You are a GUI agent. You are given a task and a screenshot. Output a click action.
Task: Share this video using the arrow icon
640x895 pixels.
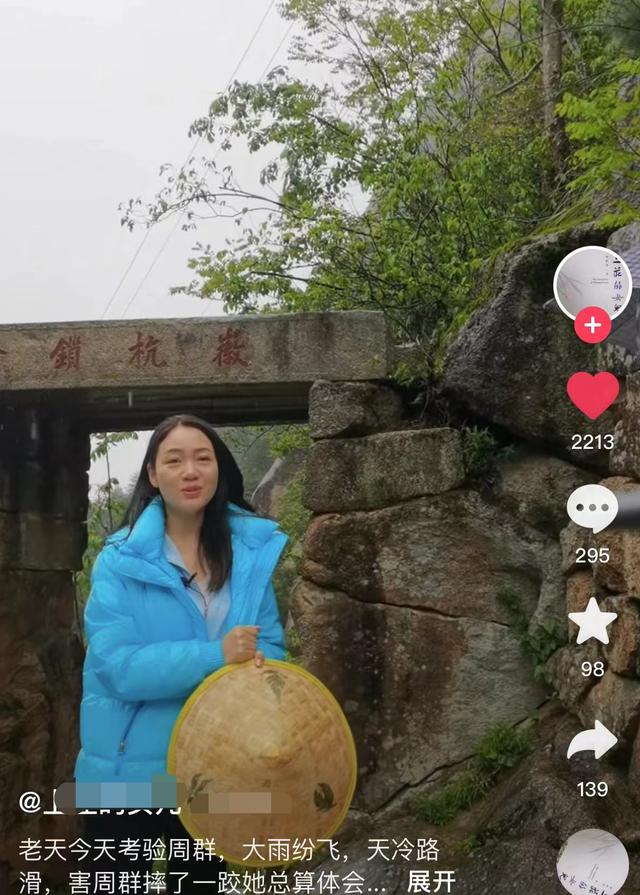point(592,741)
